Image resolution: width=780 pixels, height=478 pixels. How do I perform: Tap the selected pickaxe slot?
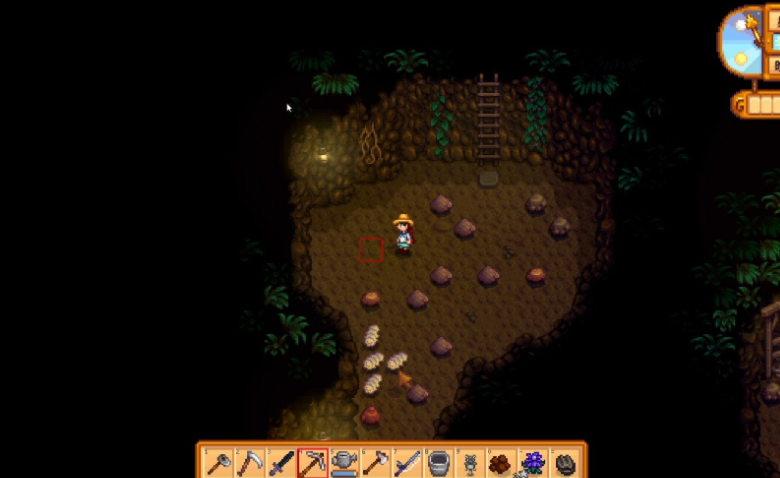tap(312, 463)
